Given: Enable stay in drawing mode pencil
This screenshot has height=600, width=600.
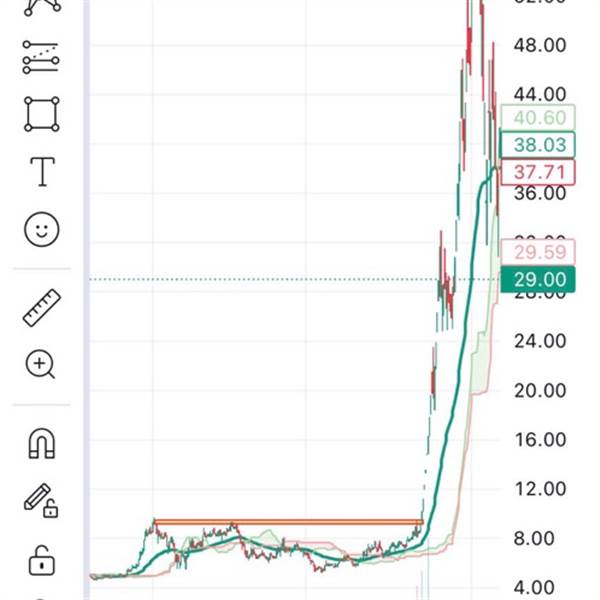Looking at the screenshot, I should click(41, 500).
